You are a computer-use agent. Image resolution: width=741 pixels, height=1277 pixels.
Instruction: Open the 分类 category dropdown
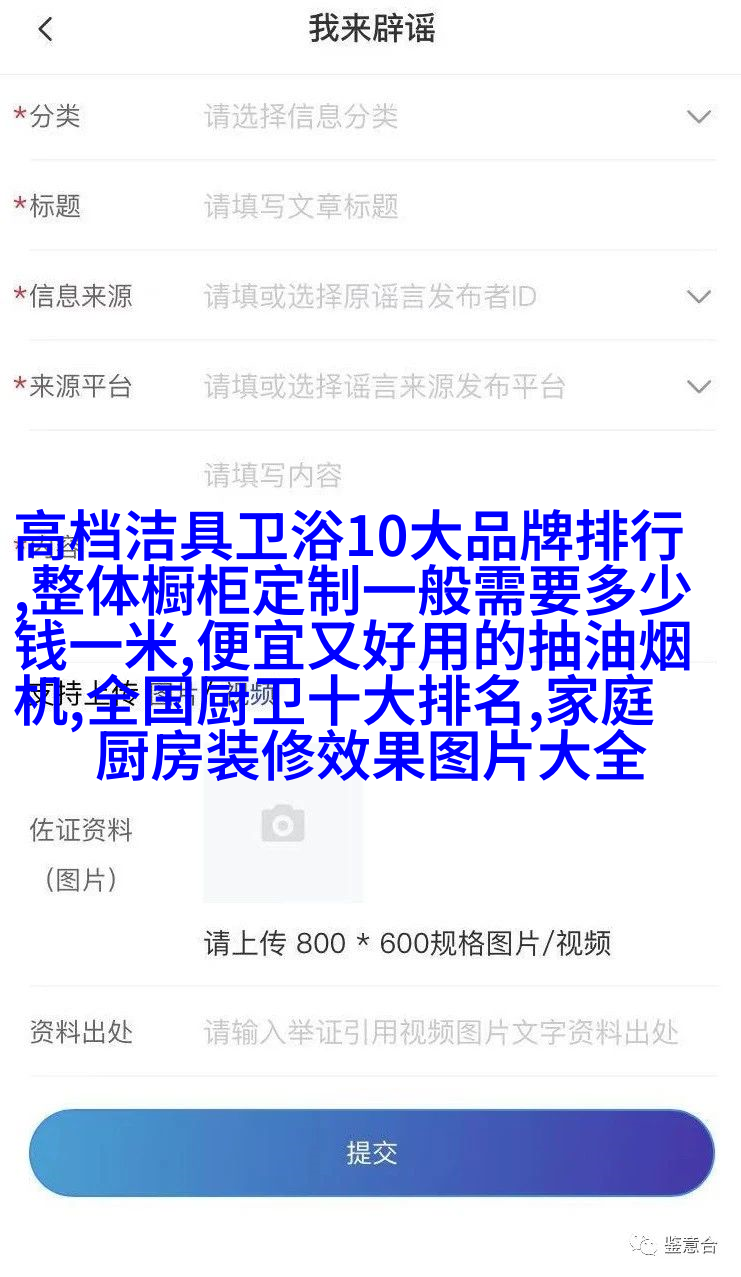tap(698, 117)
